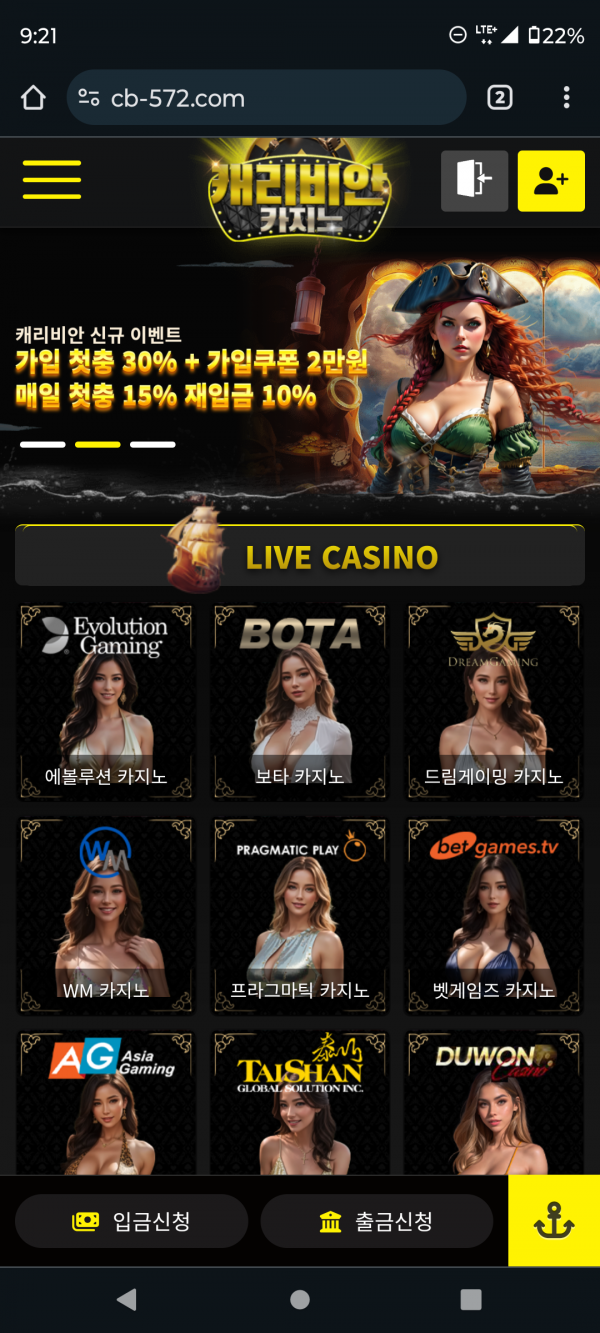Go back with the system back button
Image resolution: width=600 pixels, height=1333 pixels.
tap(127, 1299)
